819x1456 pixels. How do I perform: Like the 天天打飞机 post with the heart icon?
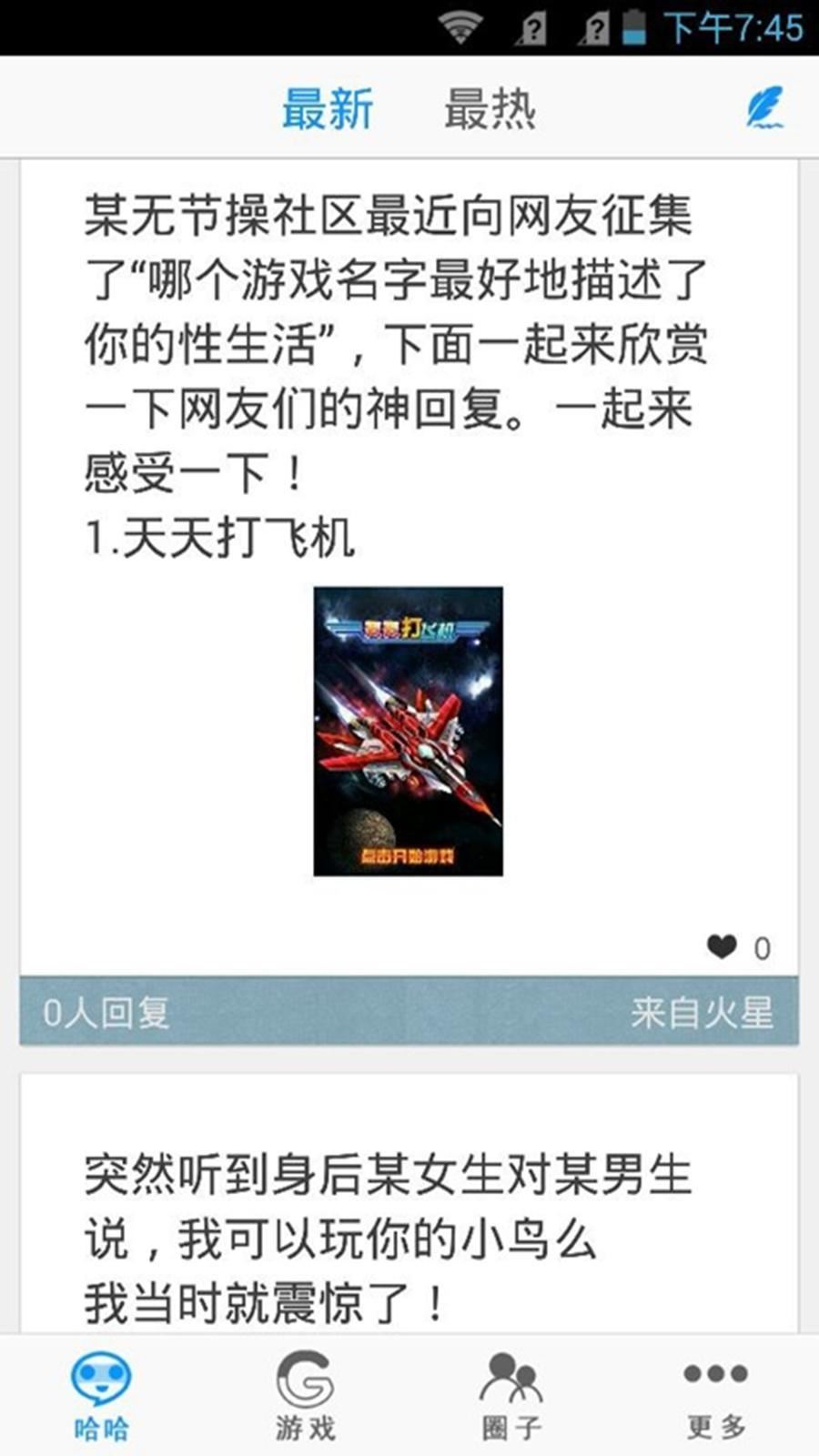click(x=723, y=947)
